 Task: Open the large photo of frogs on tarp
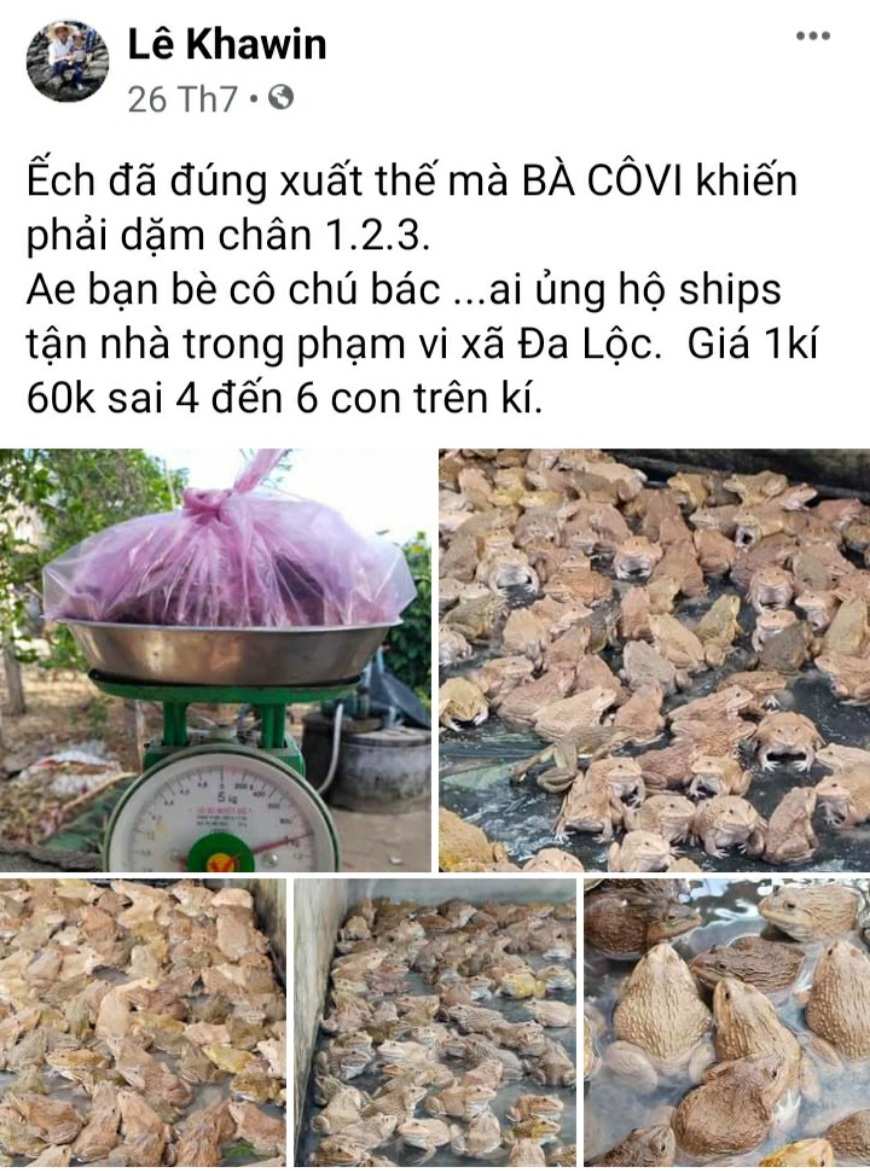coord(654,660)
